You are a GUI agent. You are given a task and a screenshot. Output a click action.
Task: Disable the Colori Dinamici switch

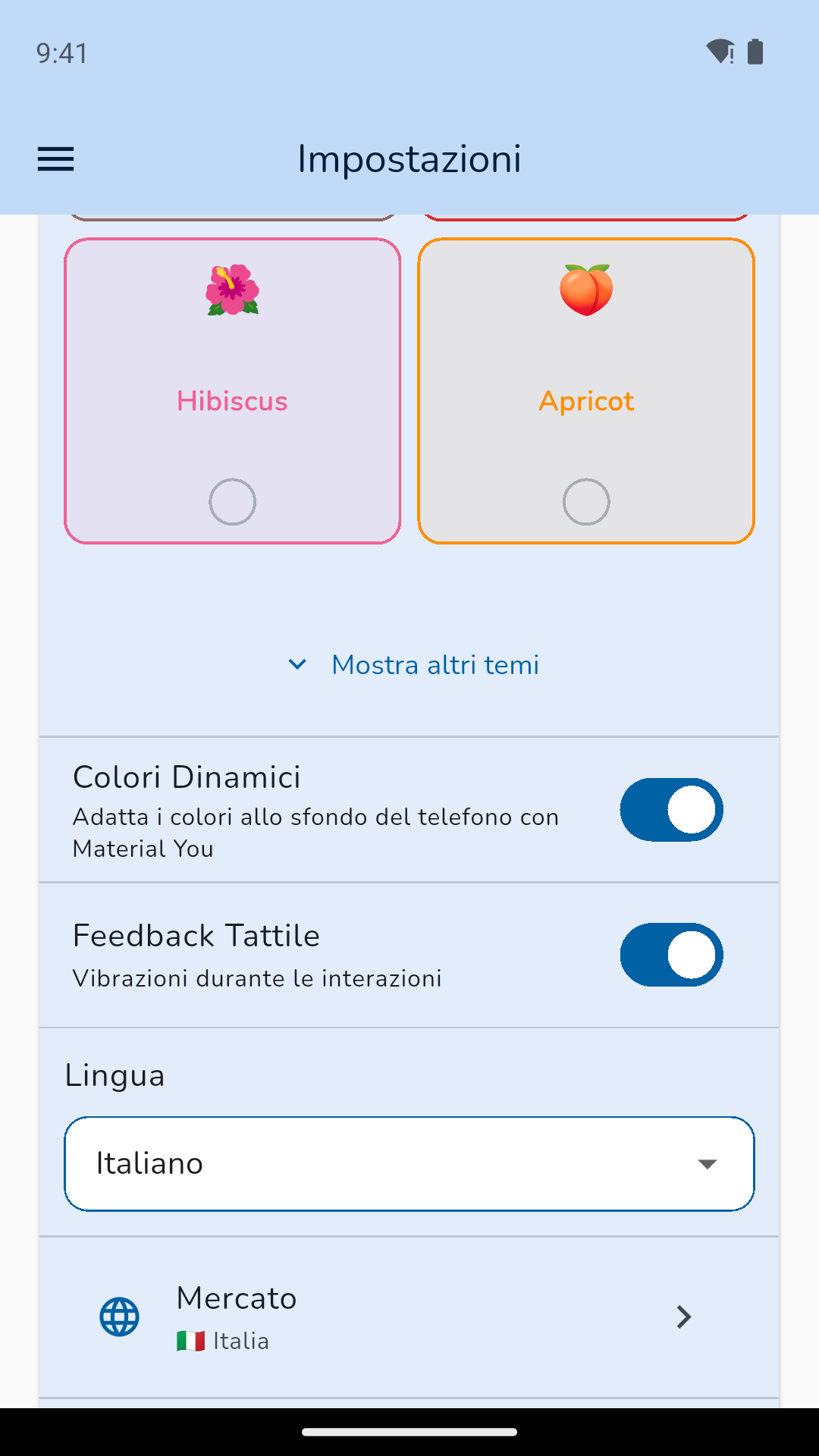(671, 810)
